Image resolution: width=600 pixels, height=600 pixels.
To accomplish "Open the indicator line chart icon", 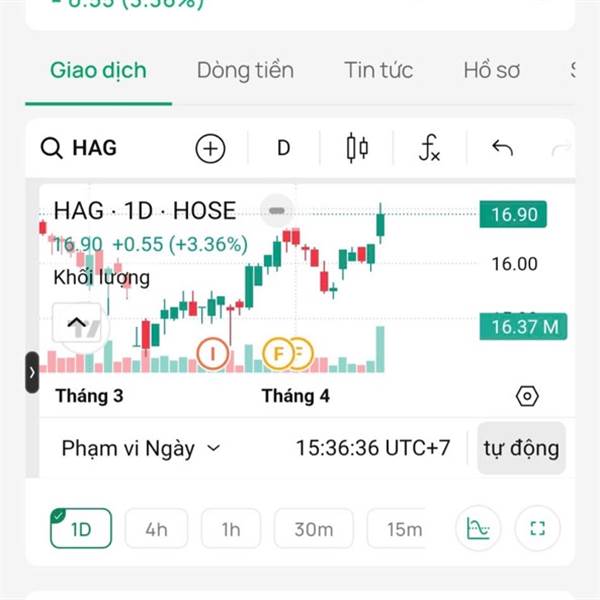I will tap(478, 528).
